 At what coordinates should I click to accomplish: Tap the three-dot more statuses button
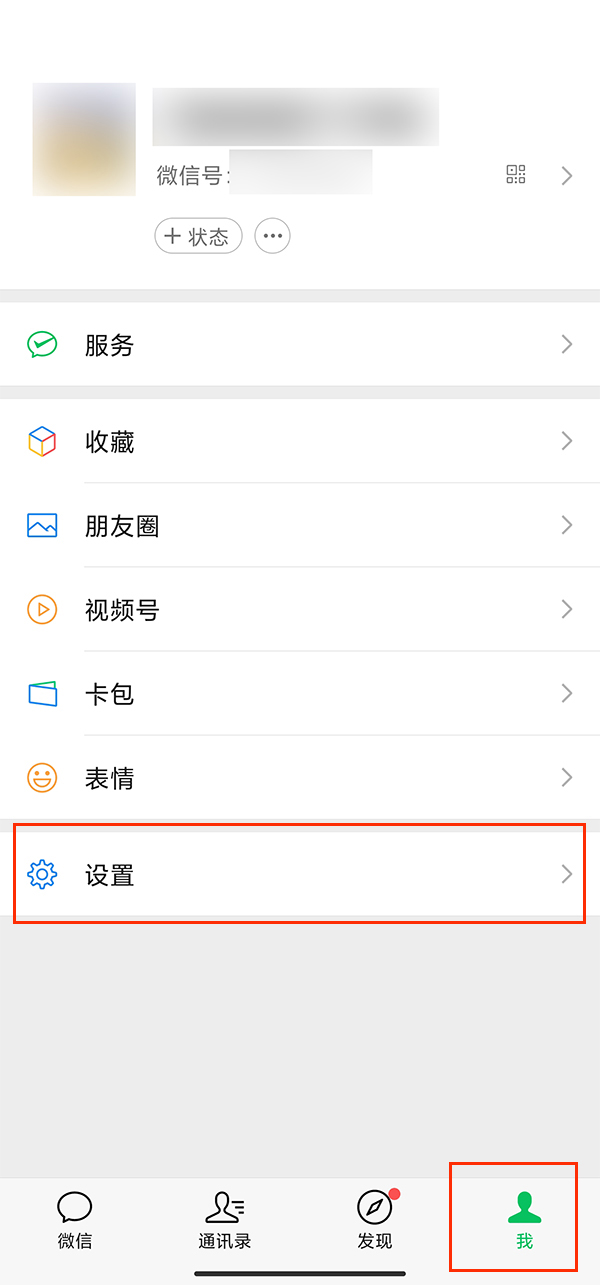tap(273, 236)
